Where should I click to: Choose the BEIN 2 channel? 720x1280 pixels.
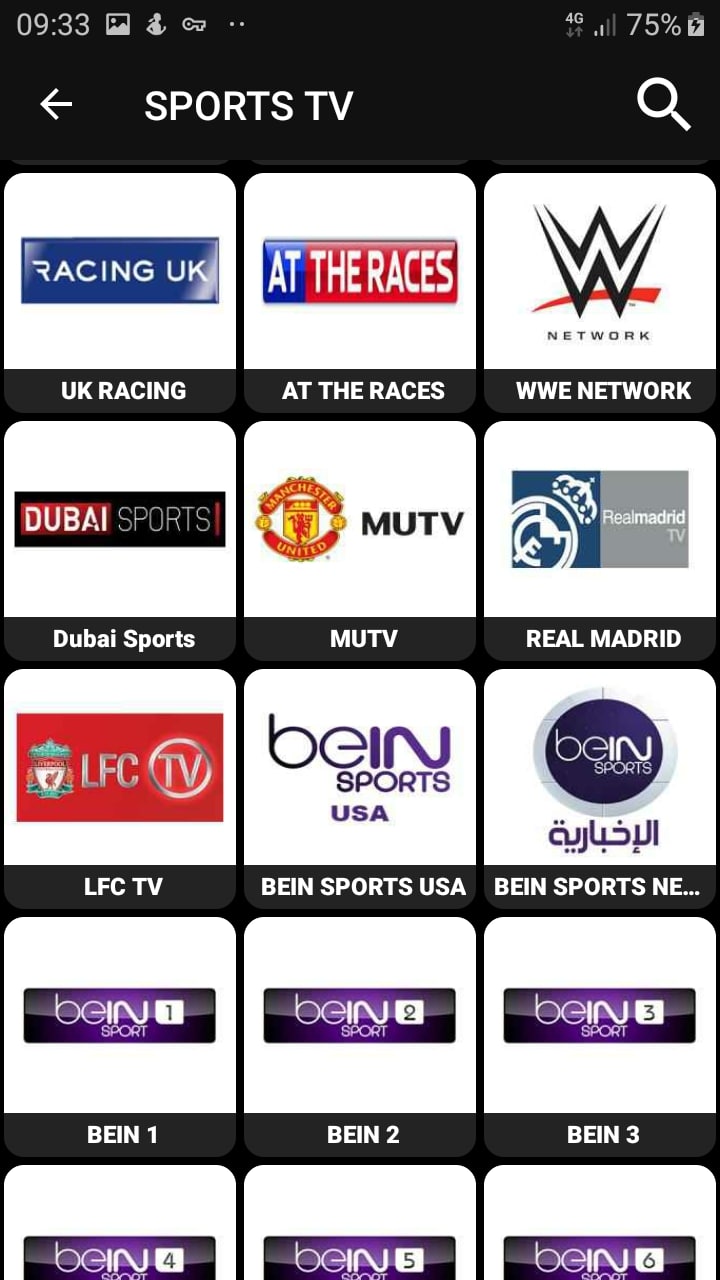360,1034
